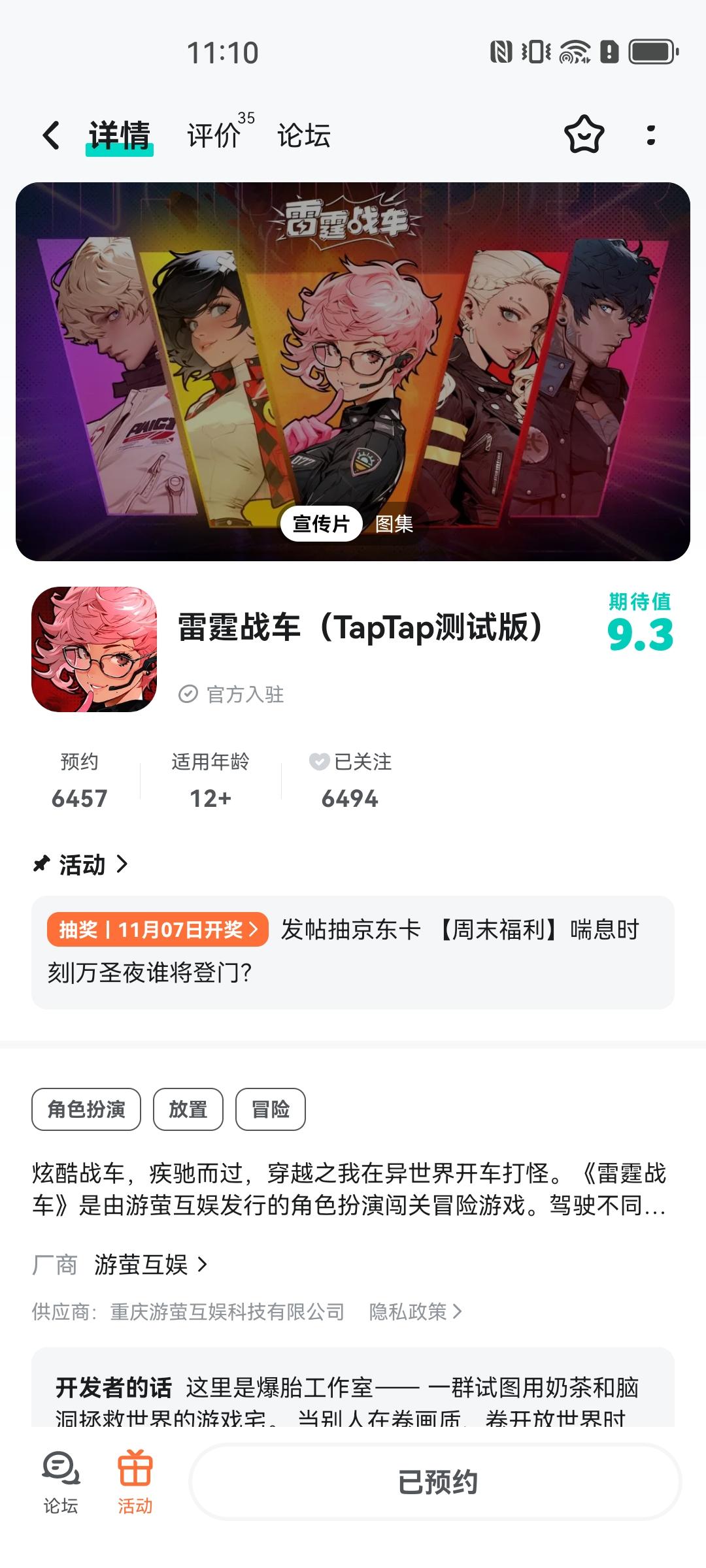This screenshot has width=706, height=1568.
Task: Switch to the 评价 tab
Action: pyautogui.click(x=212, y=135)
